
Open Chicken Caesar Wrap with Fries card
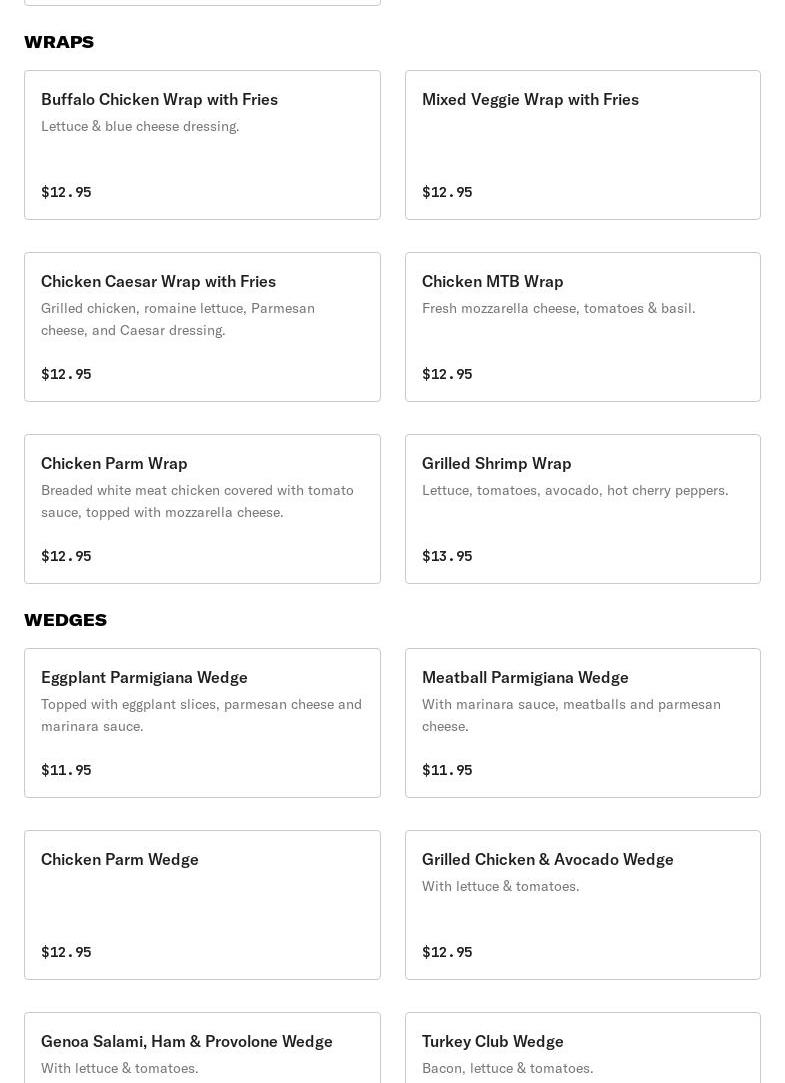pyautogui.click(x=202, y=327)
